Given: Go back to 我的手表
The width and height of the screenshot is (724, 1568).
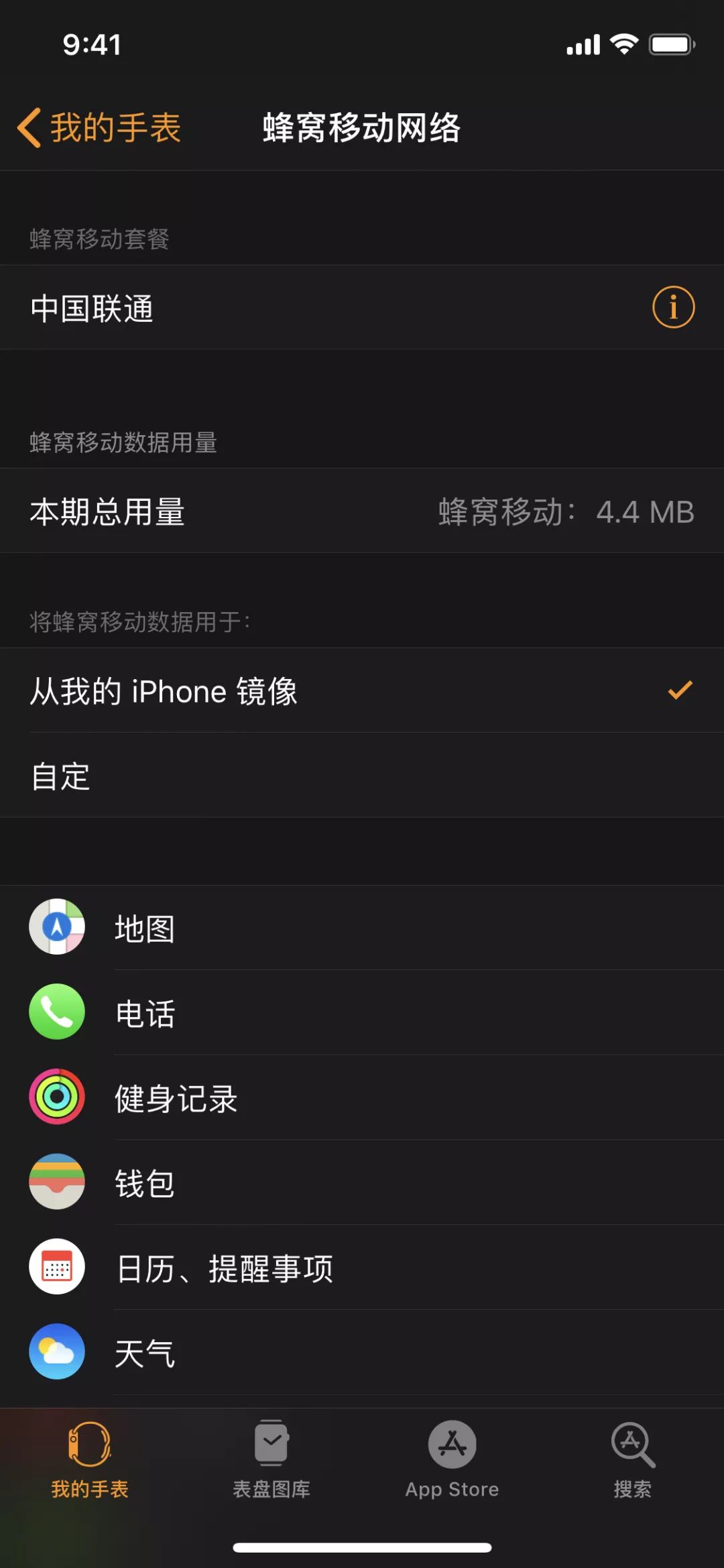Looking at the screenshot, I should [99, 127].
